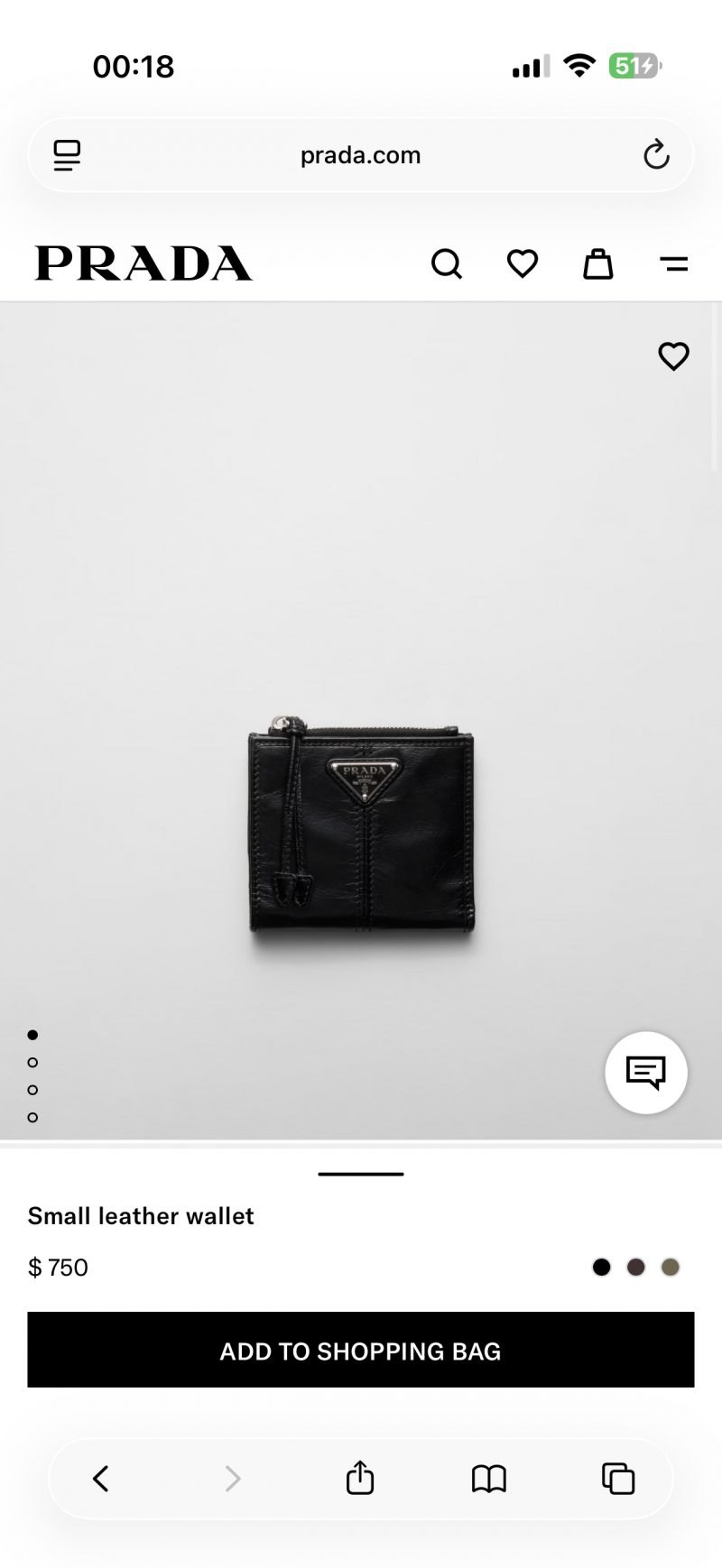This screenshot has height=1568, width=722.
Task: Show all open Safari tabs
Action: [618, 1479]
